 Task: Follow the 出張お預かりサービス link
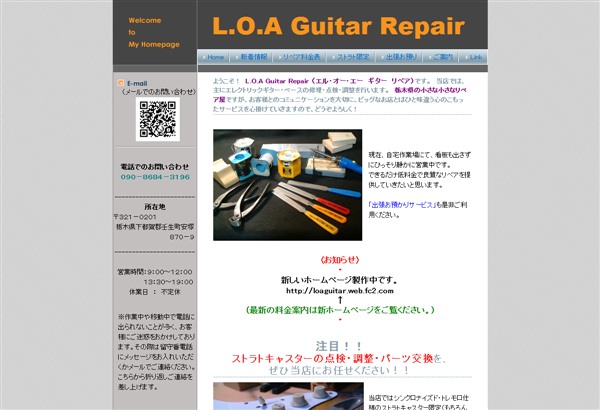[x=406, y=202]
